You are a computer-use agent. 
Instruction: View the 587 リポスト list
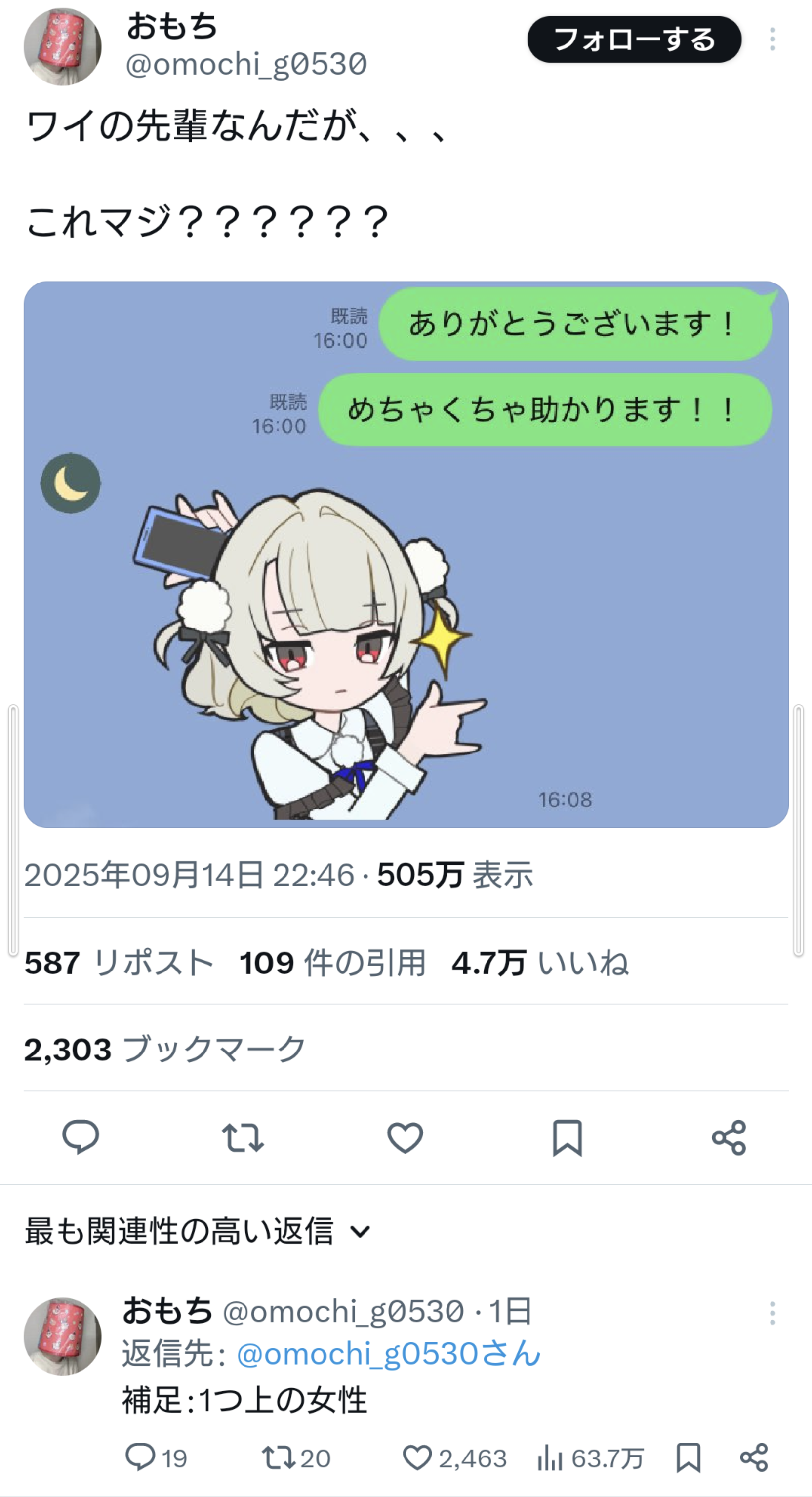(119, 963)
